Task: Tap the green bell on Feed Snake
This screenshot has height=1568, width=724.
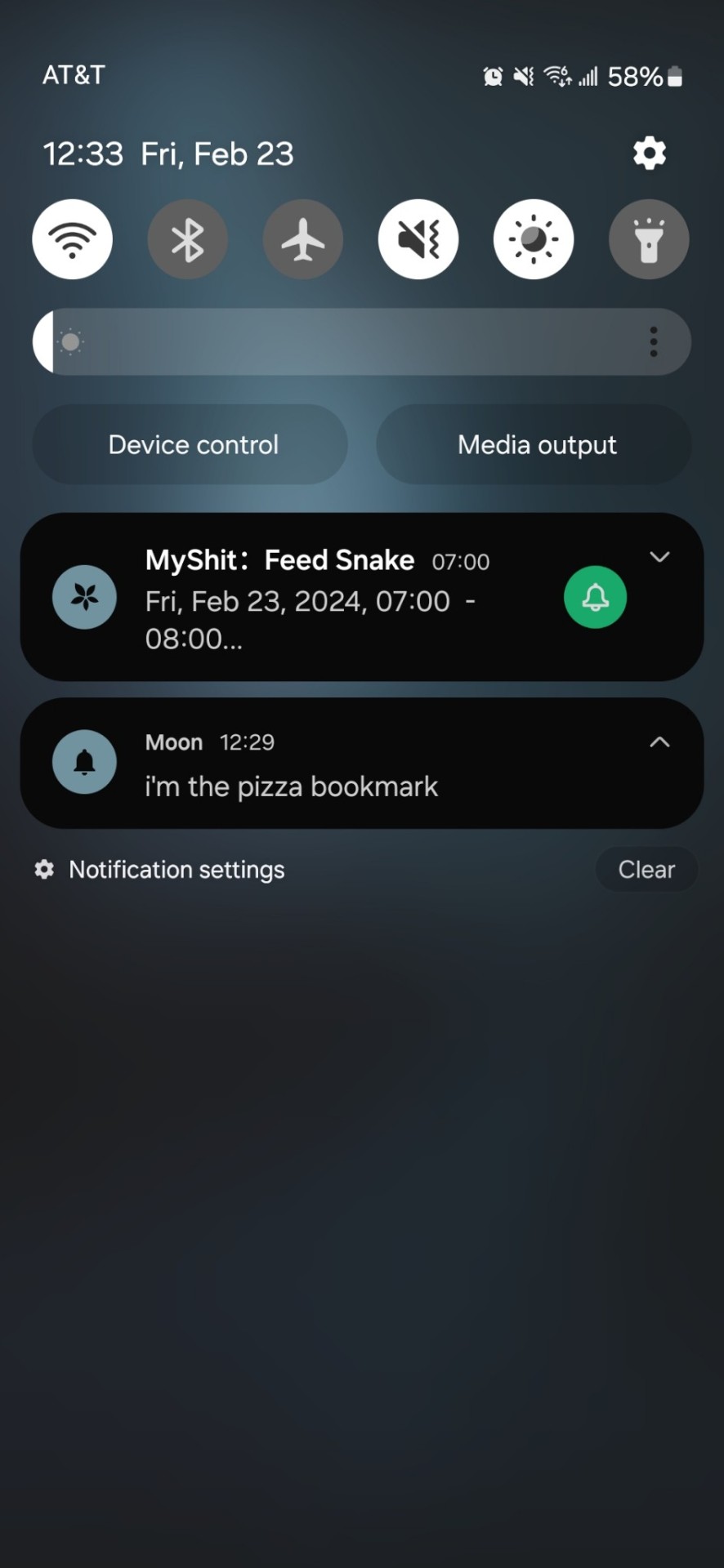Action: (596, 597)
